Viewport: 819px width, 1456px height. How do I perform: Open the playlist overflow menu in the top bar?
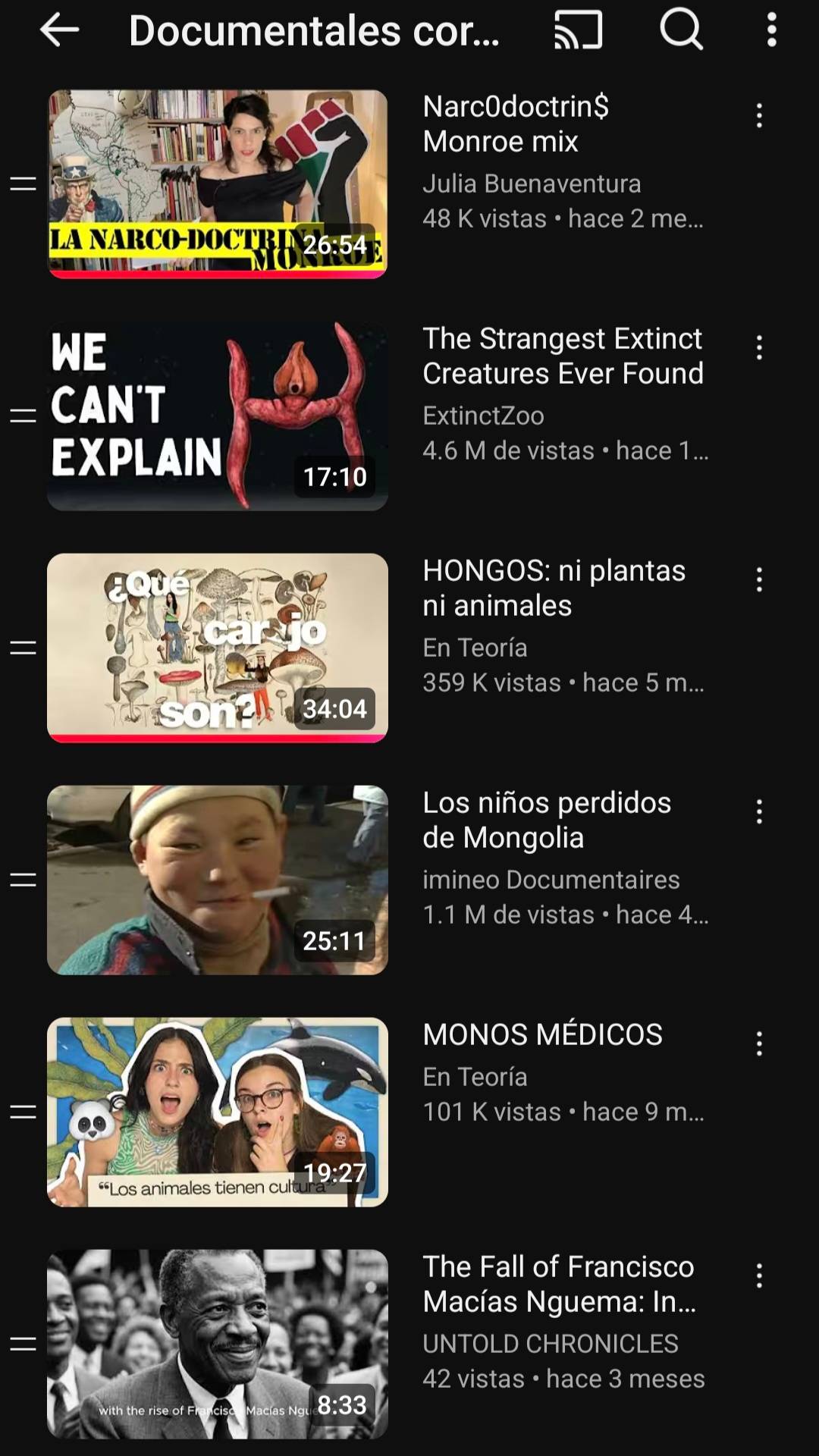(x=771, y=30)
